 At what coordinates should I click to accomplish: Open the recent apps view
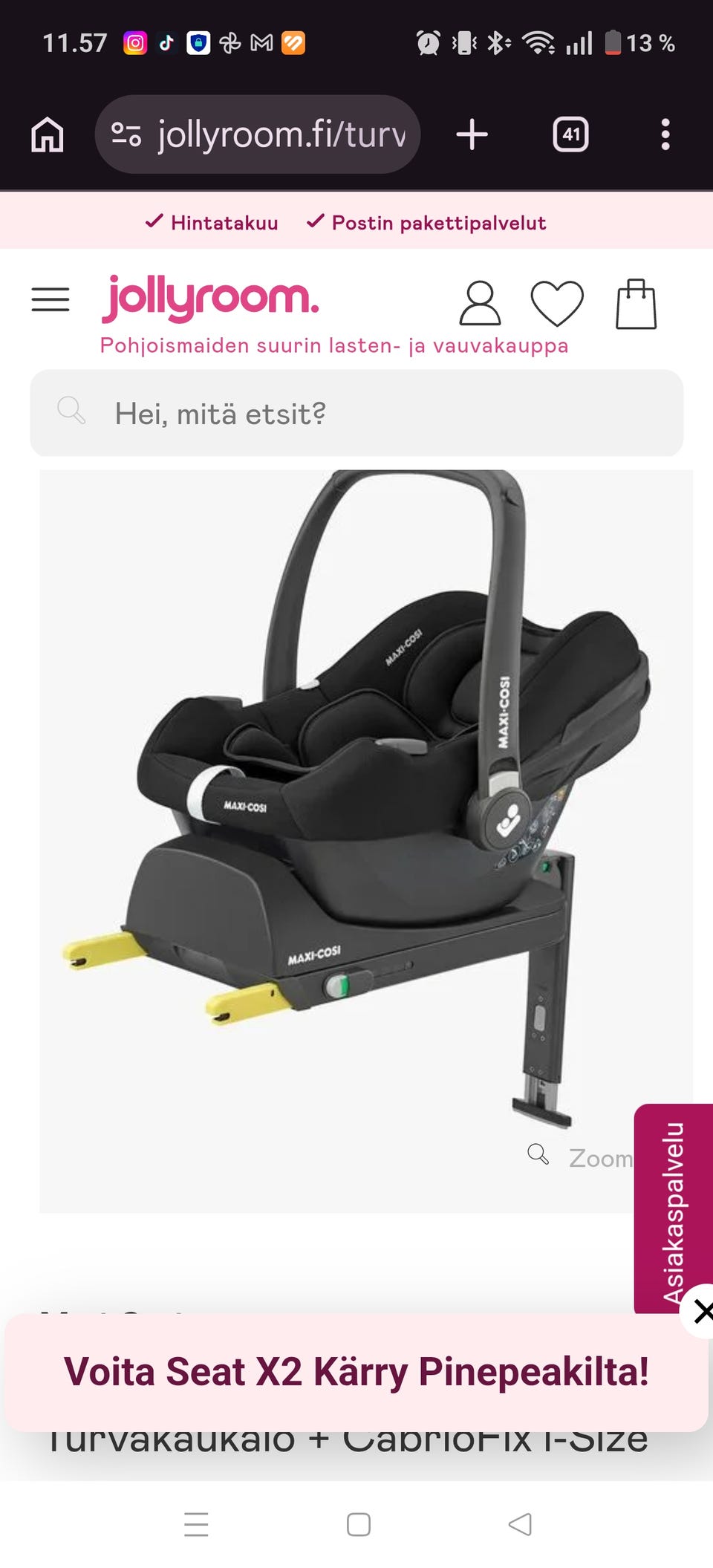(x=196, y=1524)
